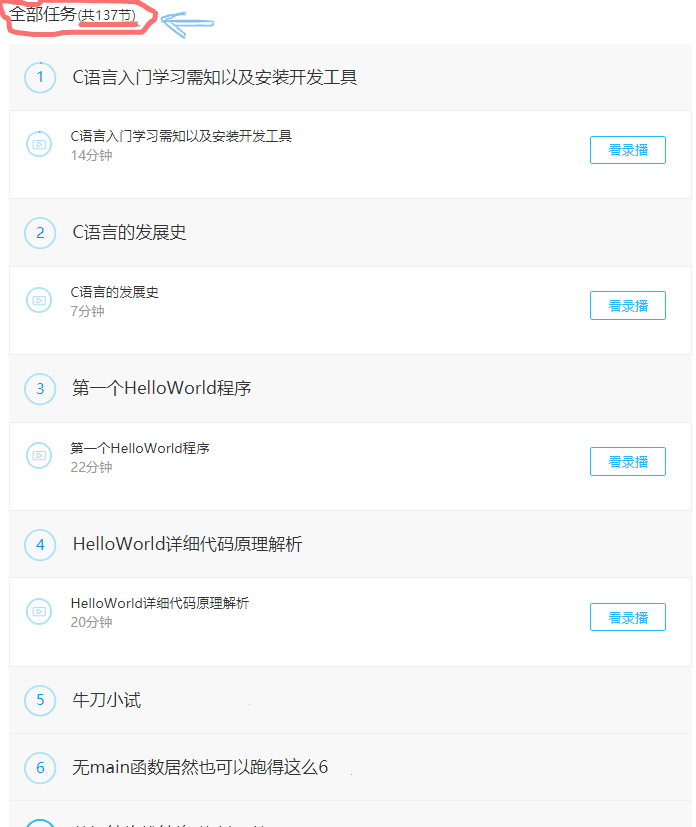Open the 22分钟 lesson 第一个HelloWorld程序

[x=139, y=448]
